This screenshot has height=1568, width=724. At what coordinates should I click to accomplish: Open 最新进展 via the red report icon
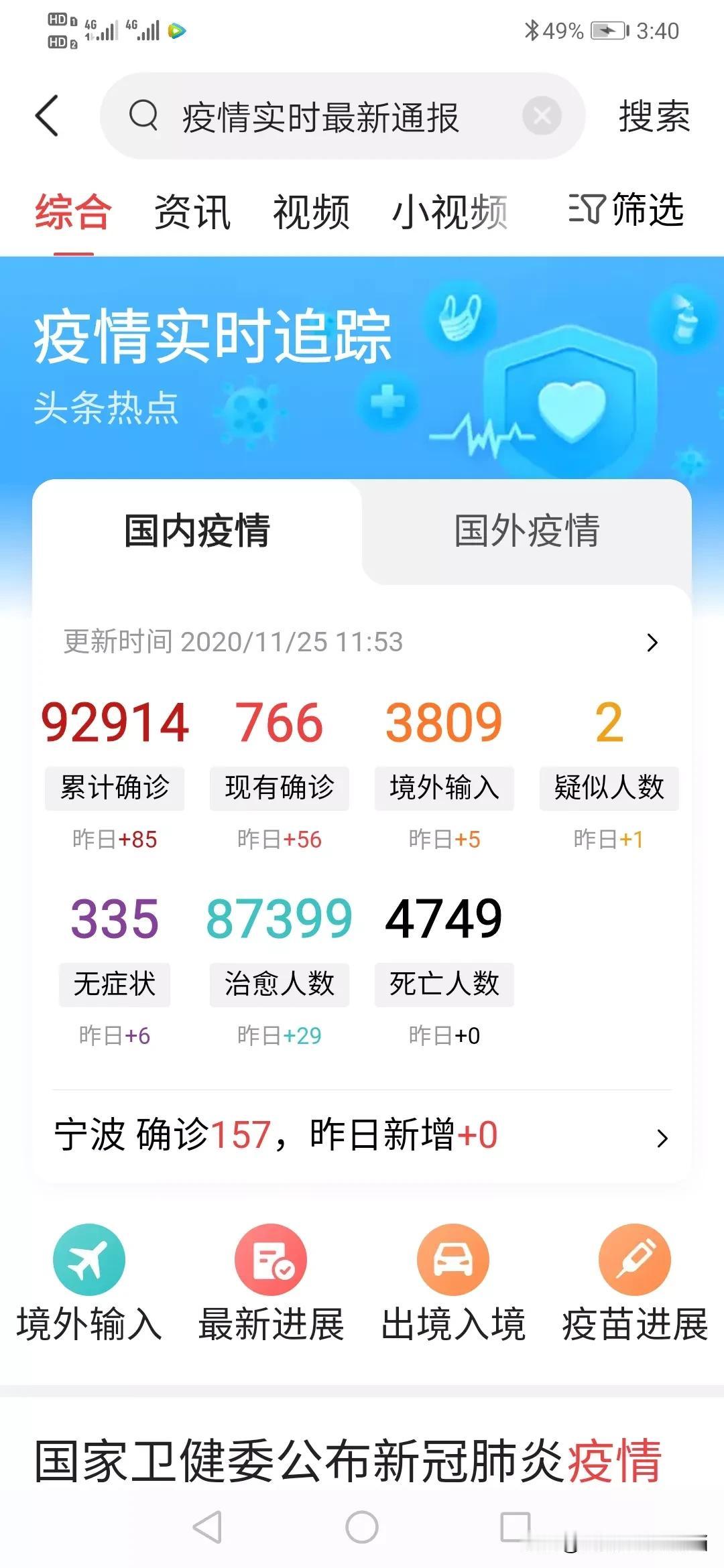coord(269,1260)
